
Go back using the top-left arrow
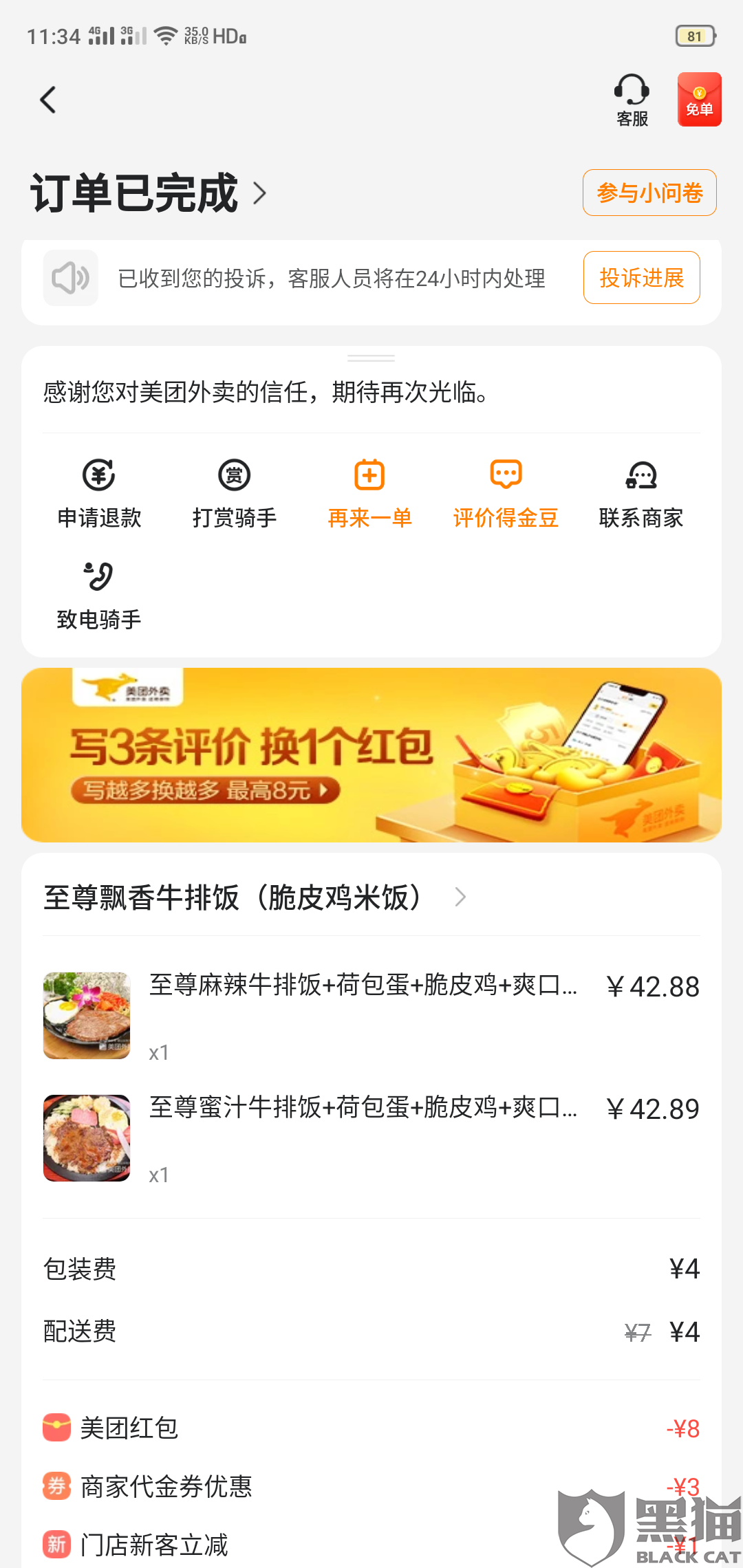point(47,100)
